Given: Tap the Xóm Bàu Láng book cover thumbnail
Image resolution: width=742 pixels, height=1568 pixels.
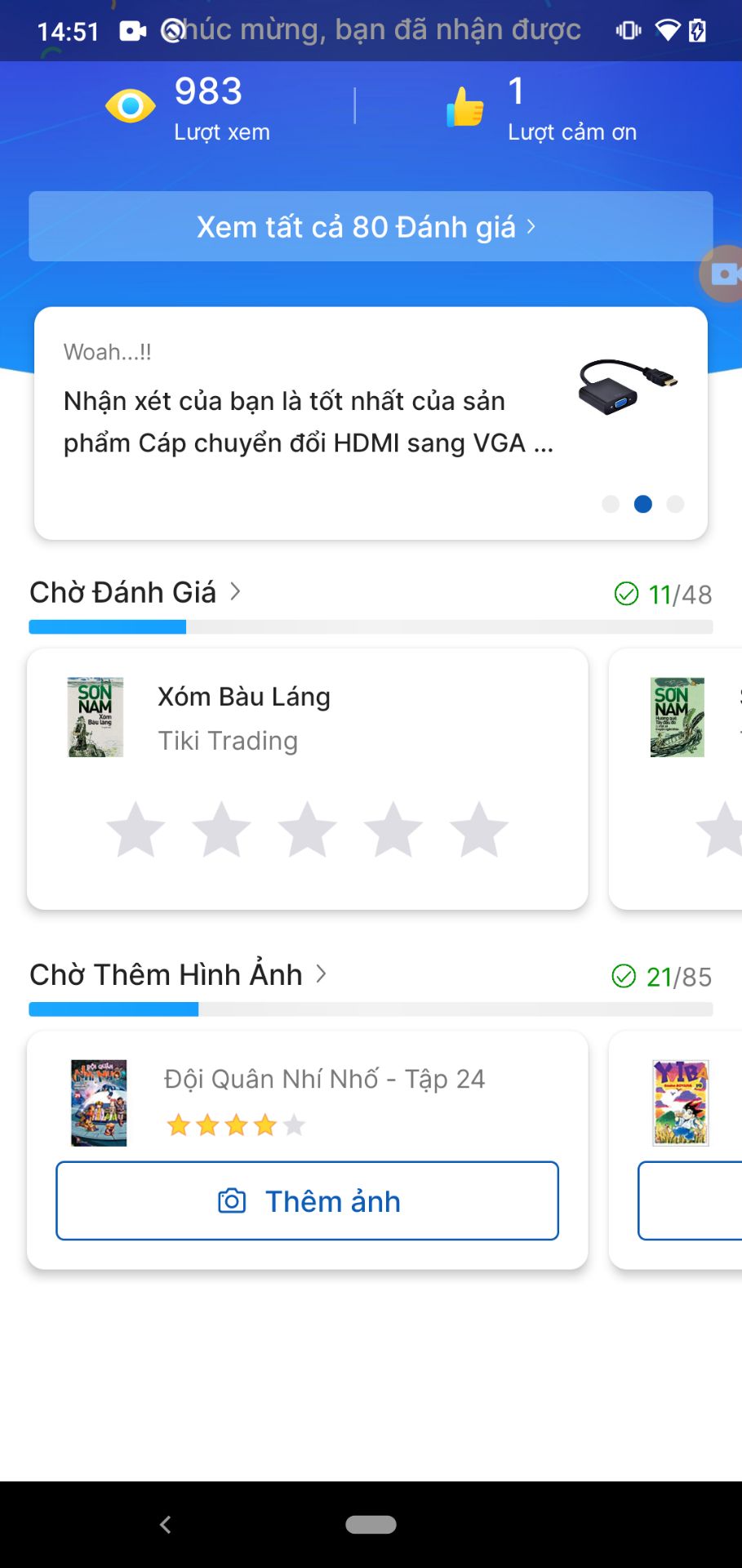Looking at the screenshot, I should point(95,716).
